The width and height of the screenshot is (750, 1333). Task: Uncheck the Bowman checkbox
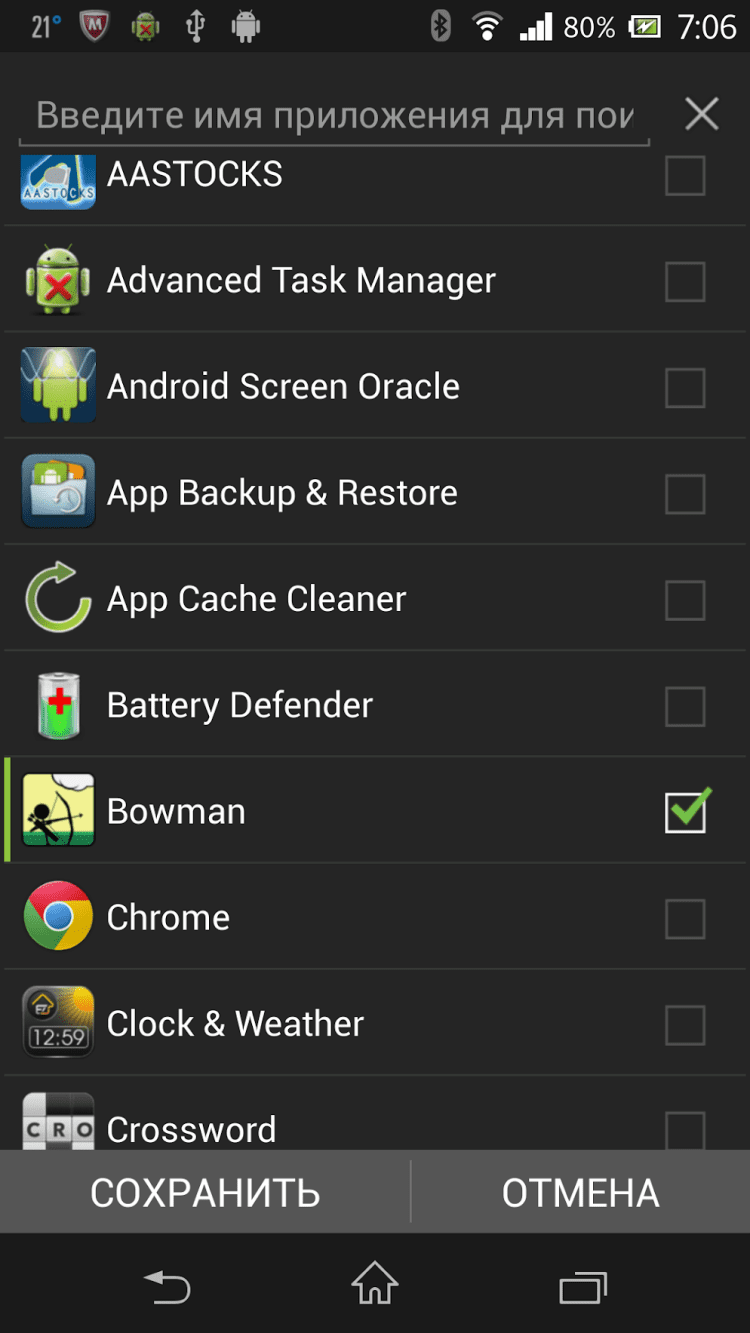coord(686,812)
